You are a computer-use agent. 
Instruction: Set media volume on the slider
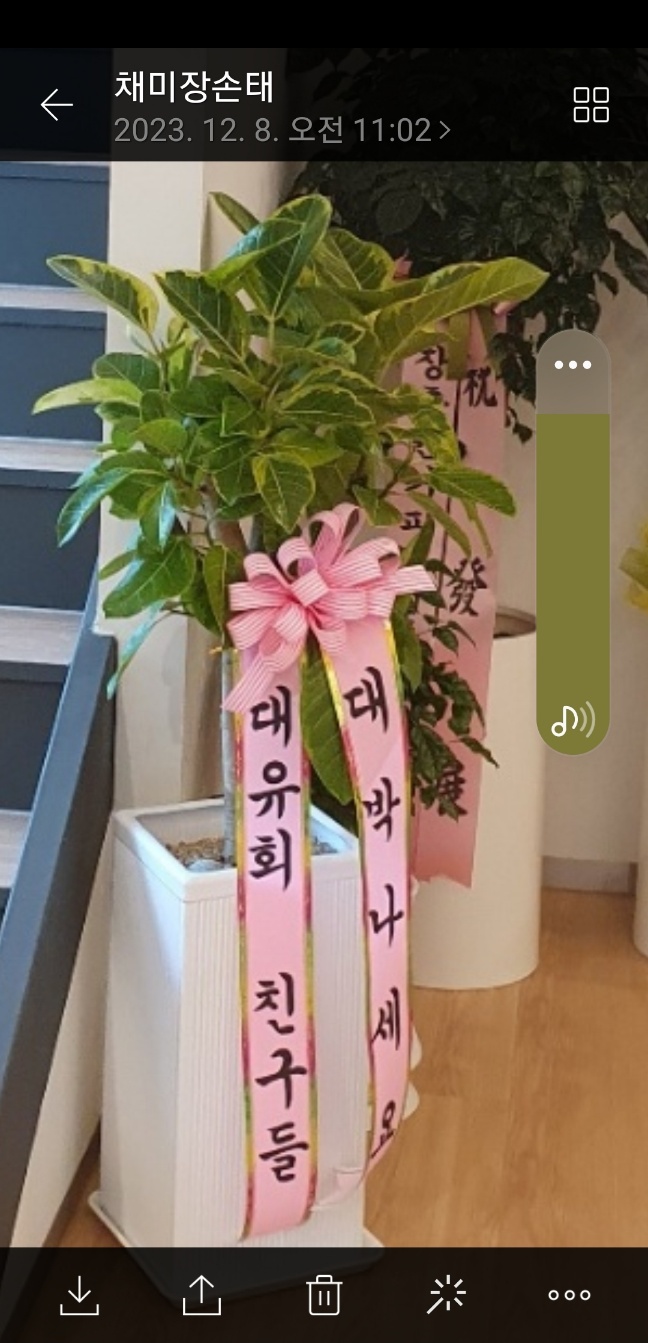573,550
